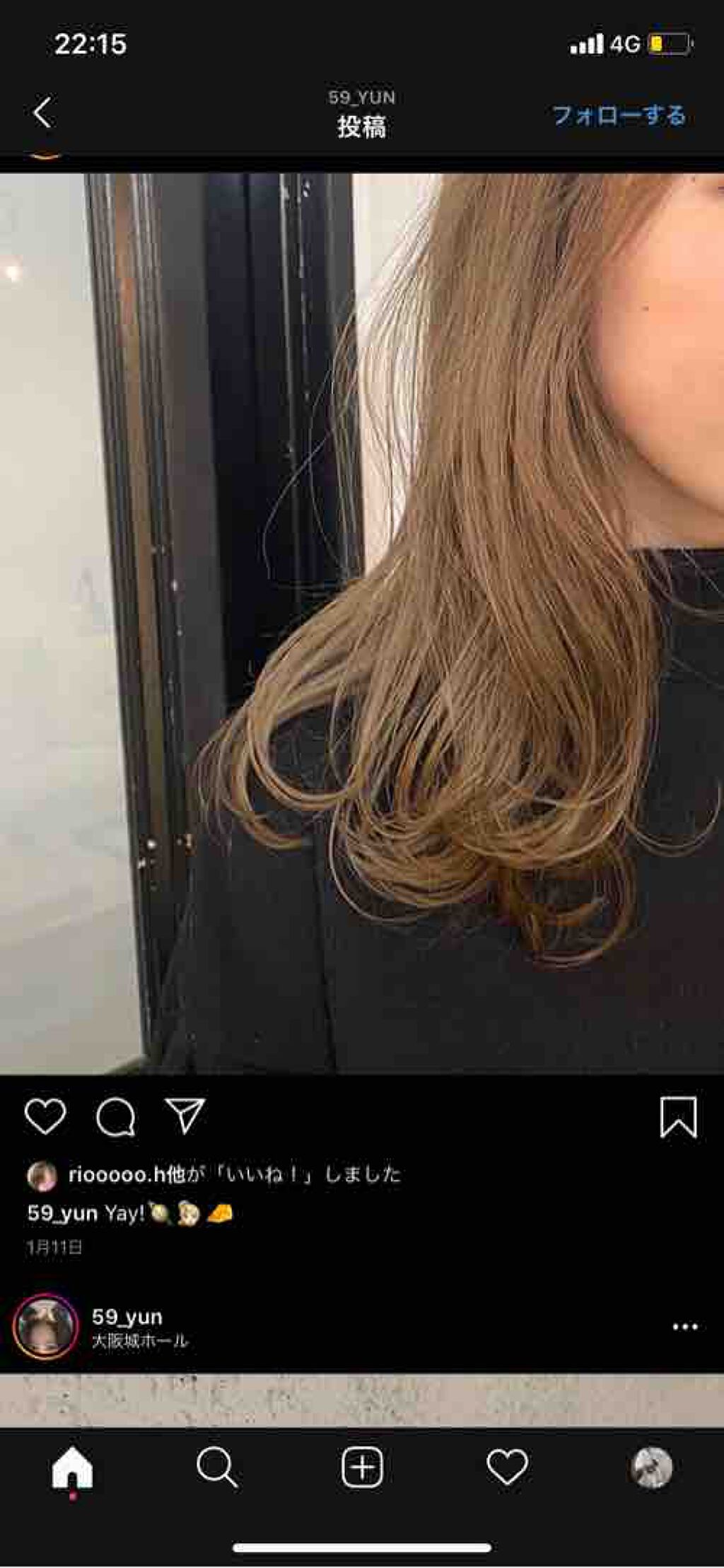Open 59_yun profile picture on next post

pyautogui.click(x=45, y=1327)
